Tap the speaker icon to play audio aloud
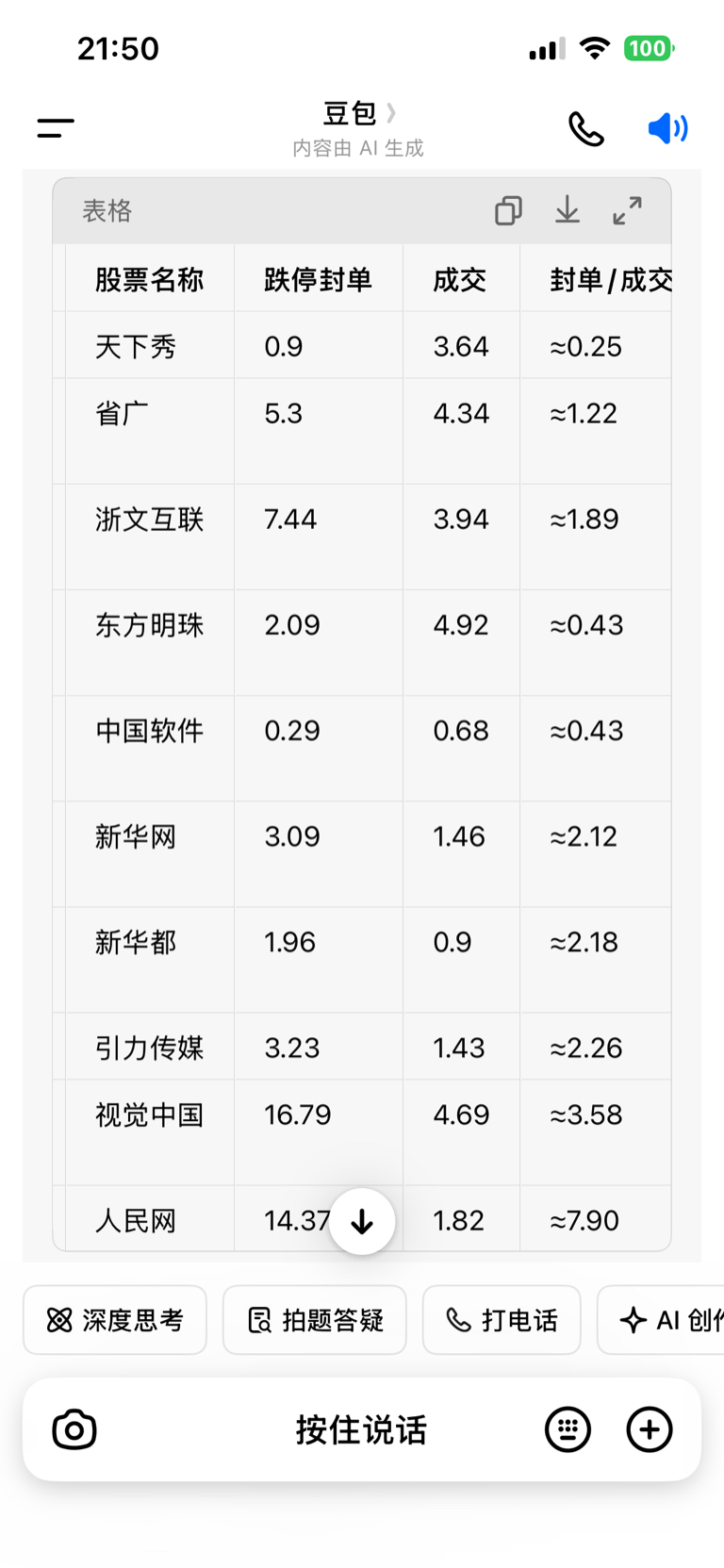Viewport: 724px width, 1568px height. pyautogui.click(x=667, y=128)
